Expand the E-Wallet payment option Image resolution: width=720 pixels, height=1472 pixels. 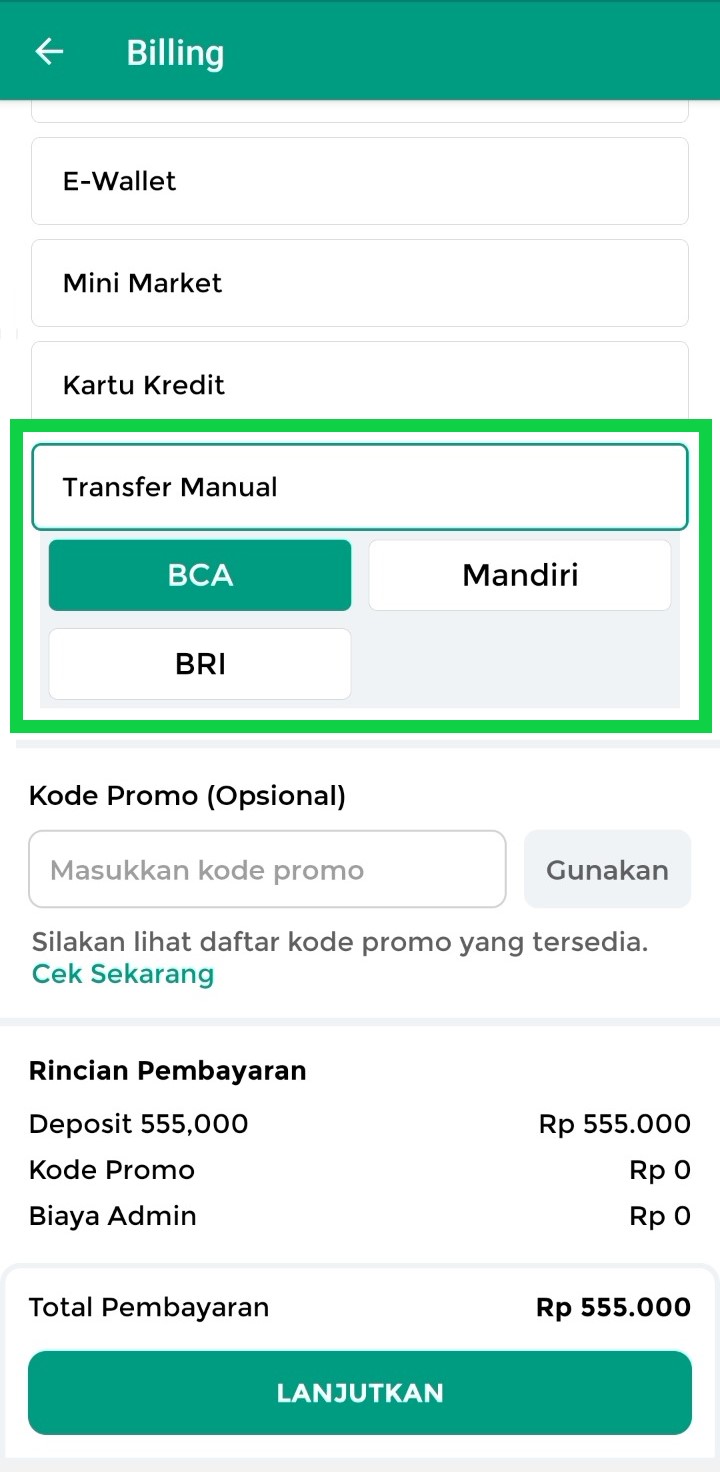(359, 181)
